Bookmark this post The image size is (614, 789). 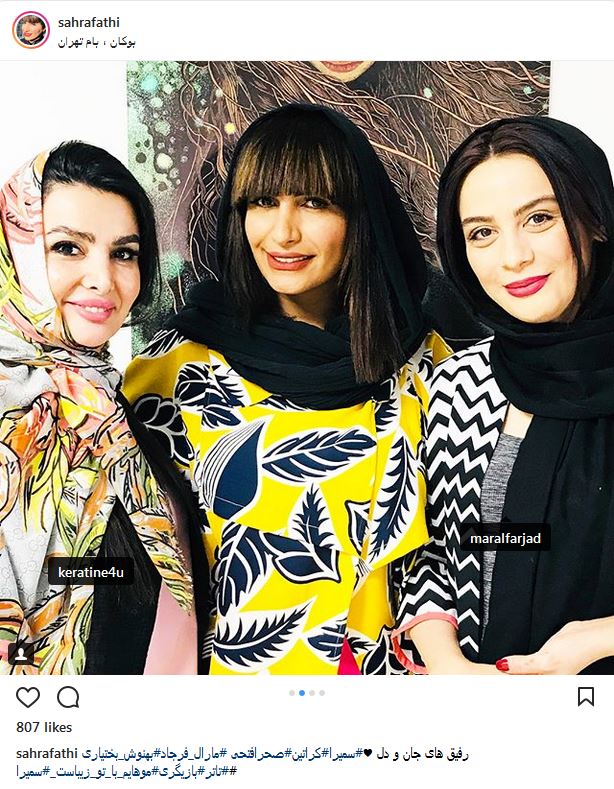pos(586,696)
